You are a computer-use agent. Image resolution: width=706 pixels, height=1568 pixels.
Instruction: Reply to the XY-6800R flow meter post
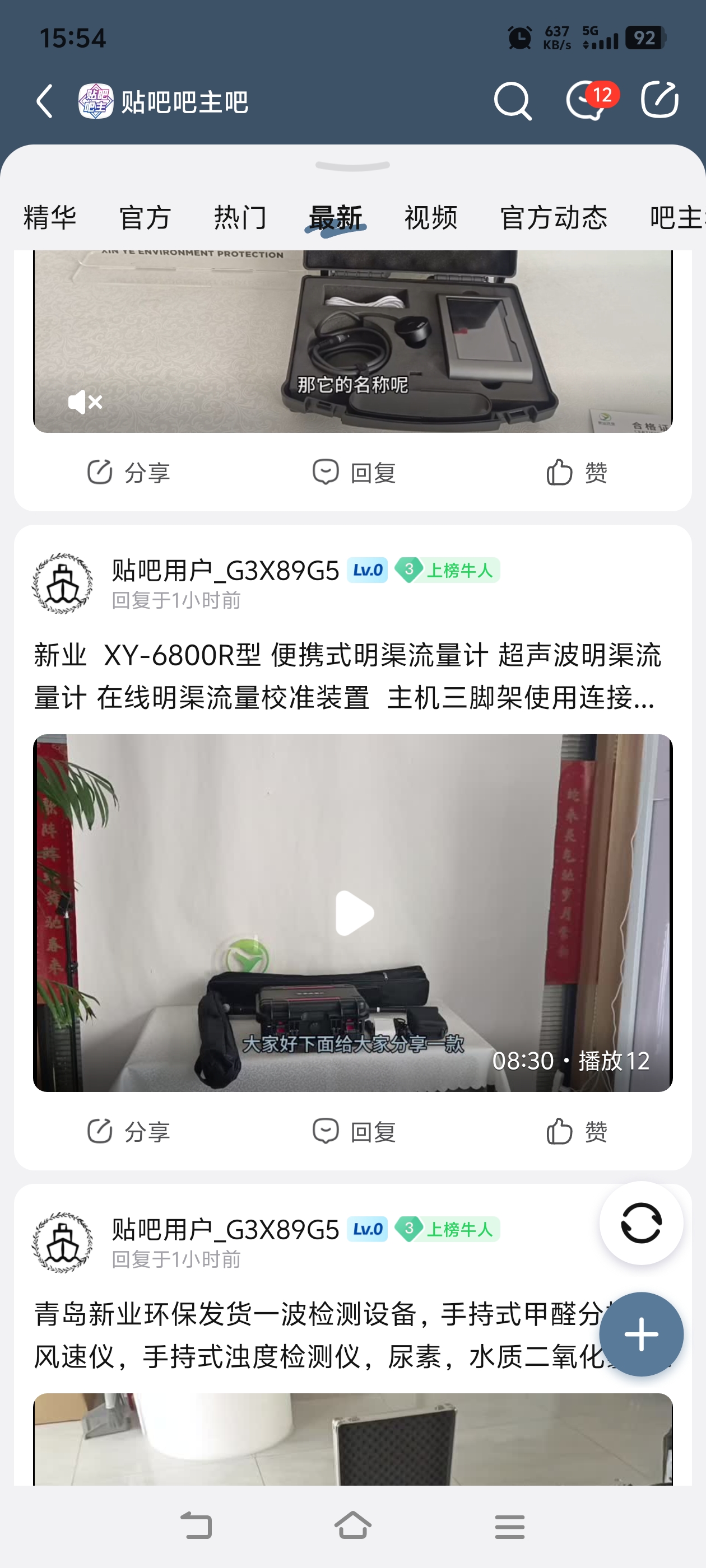tap(354, 1132)
